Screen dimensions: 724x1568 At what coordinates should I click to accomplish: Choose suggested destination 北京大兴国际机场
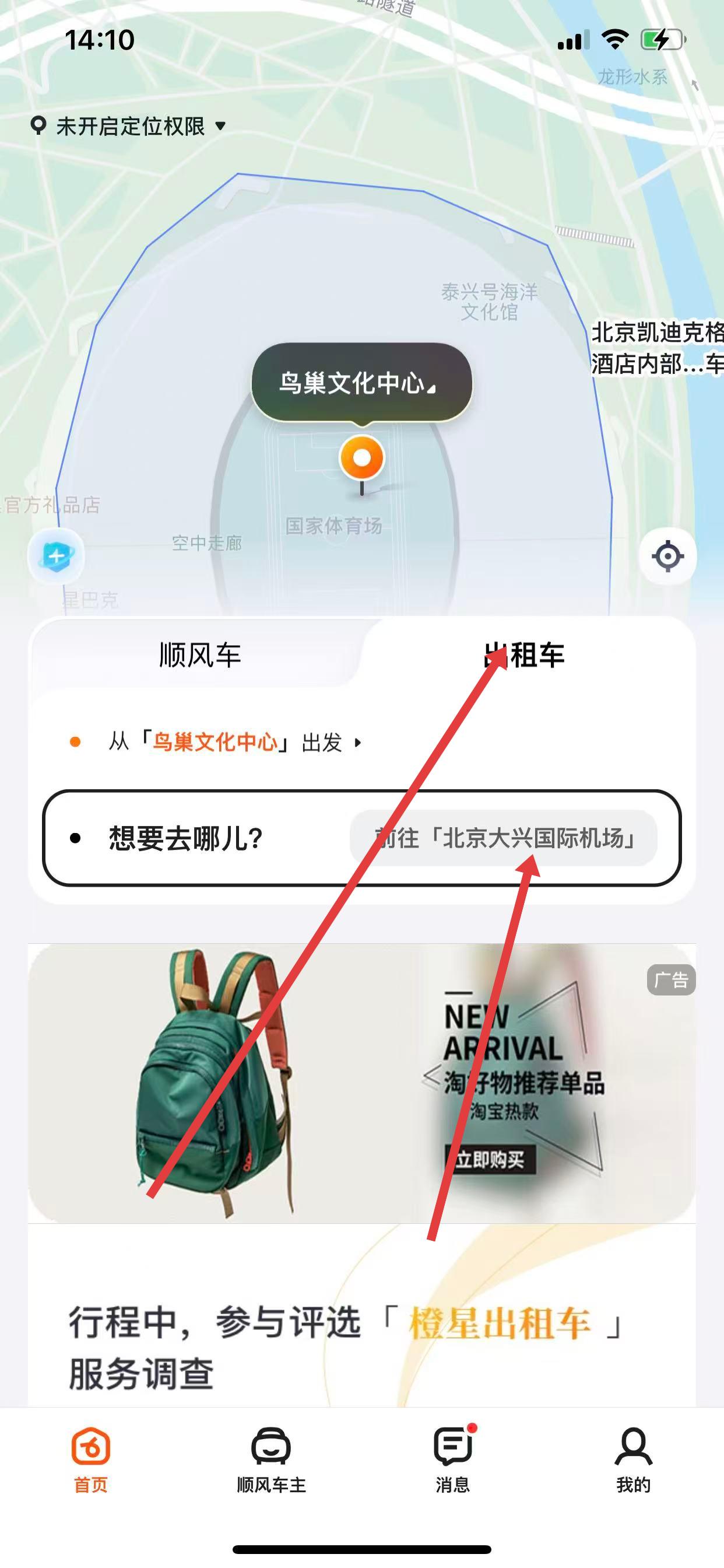504,839
